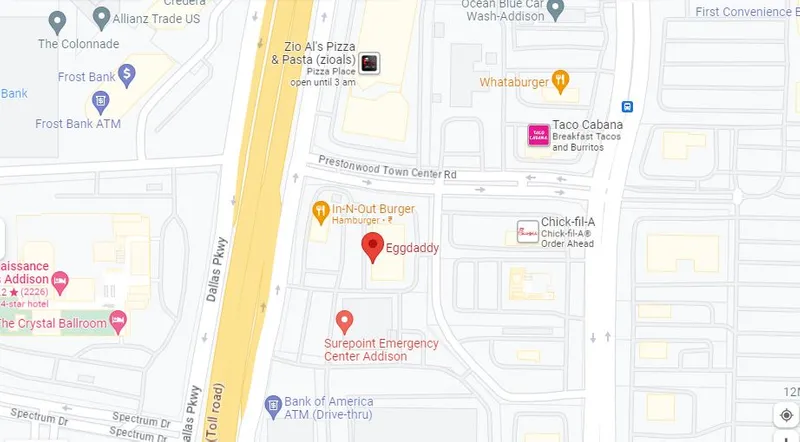The width and height of the screenshot is (800, 442).
Task: Open Bank of America ATM marker
Action: [272, 405]
